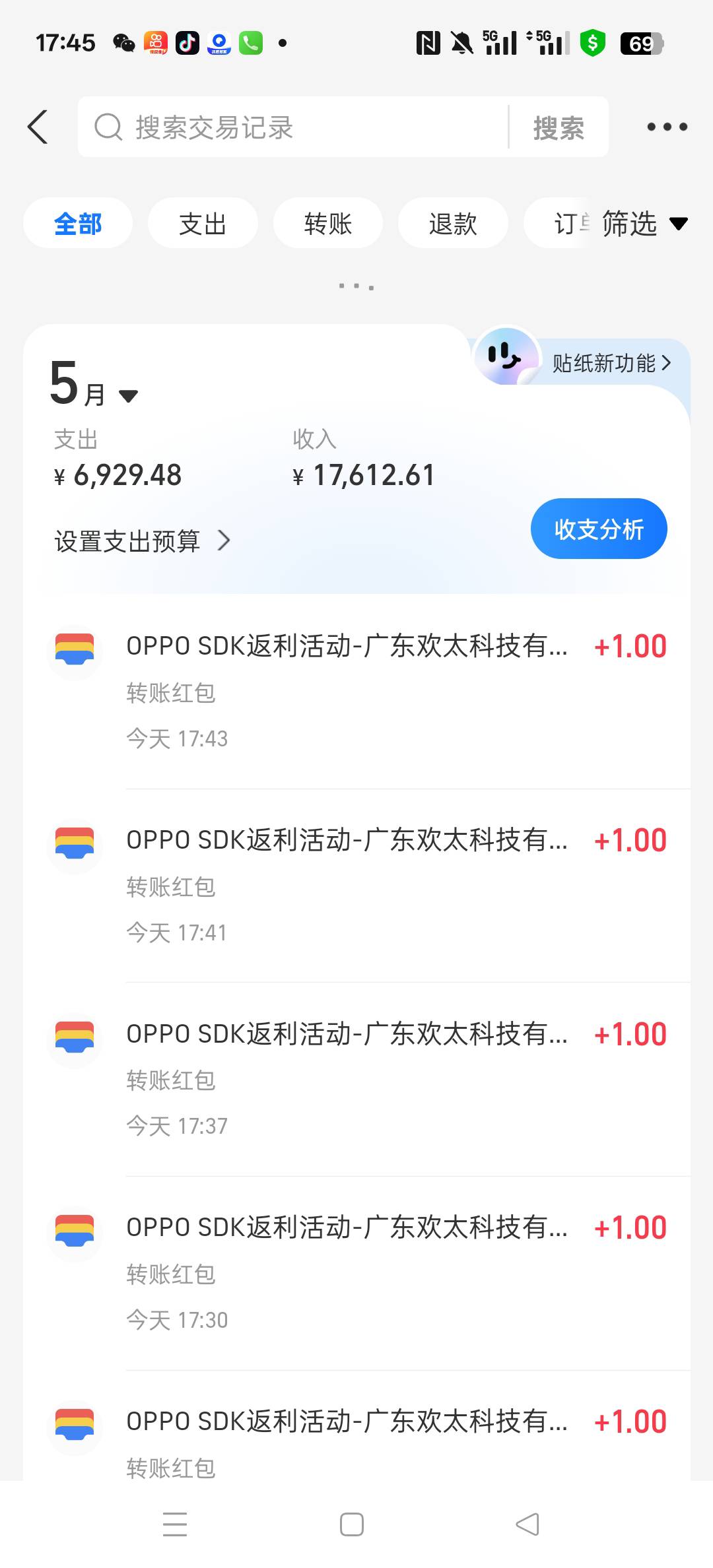The height and width of the screenshot is (1568, 713).
Task: Switch to the 支出 tab
Action: [x=203, y=223]
